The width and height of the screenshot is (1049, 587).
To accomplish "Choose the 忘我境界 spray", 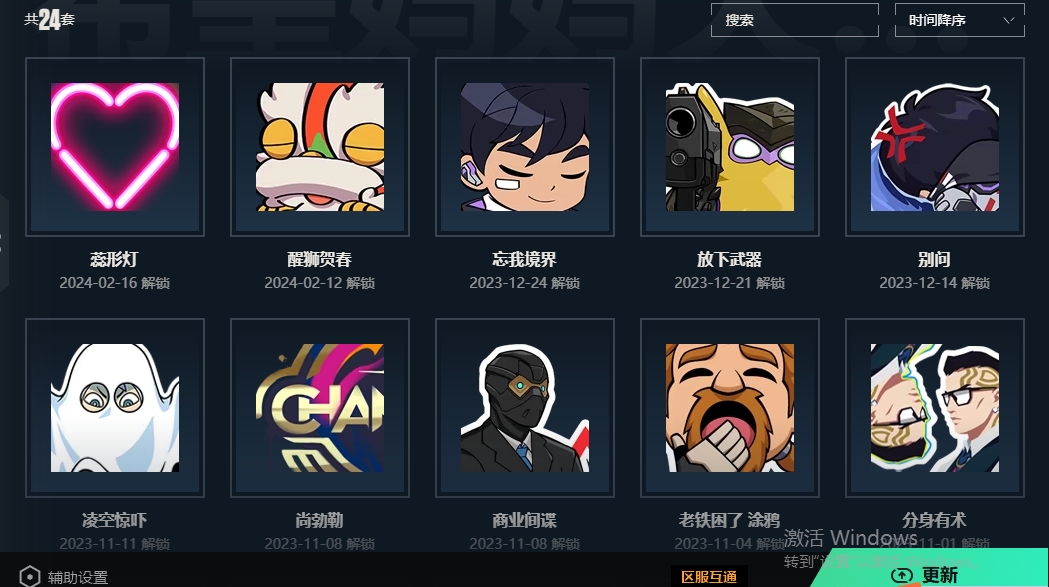I will tap(525, 147).
